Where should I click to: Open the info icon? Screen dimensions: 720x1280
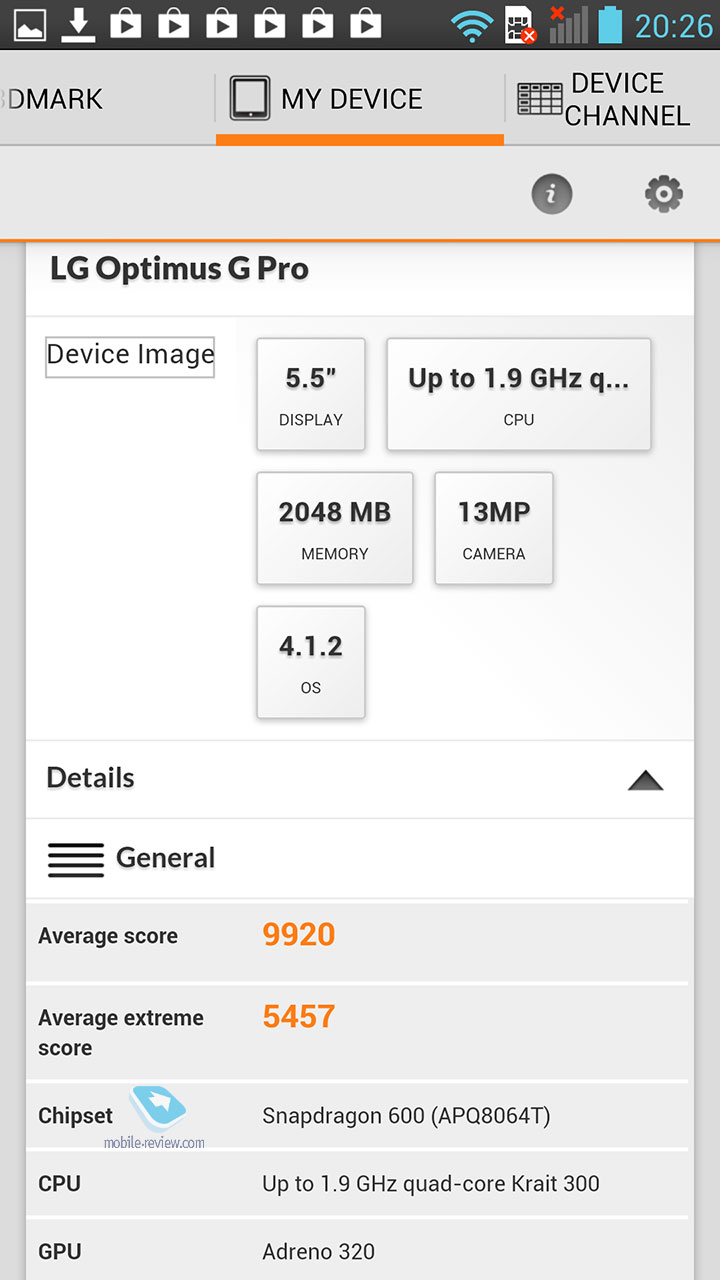pyautogui.click(x=552, y=194)
